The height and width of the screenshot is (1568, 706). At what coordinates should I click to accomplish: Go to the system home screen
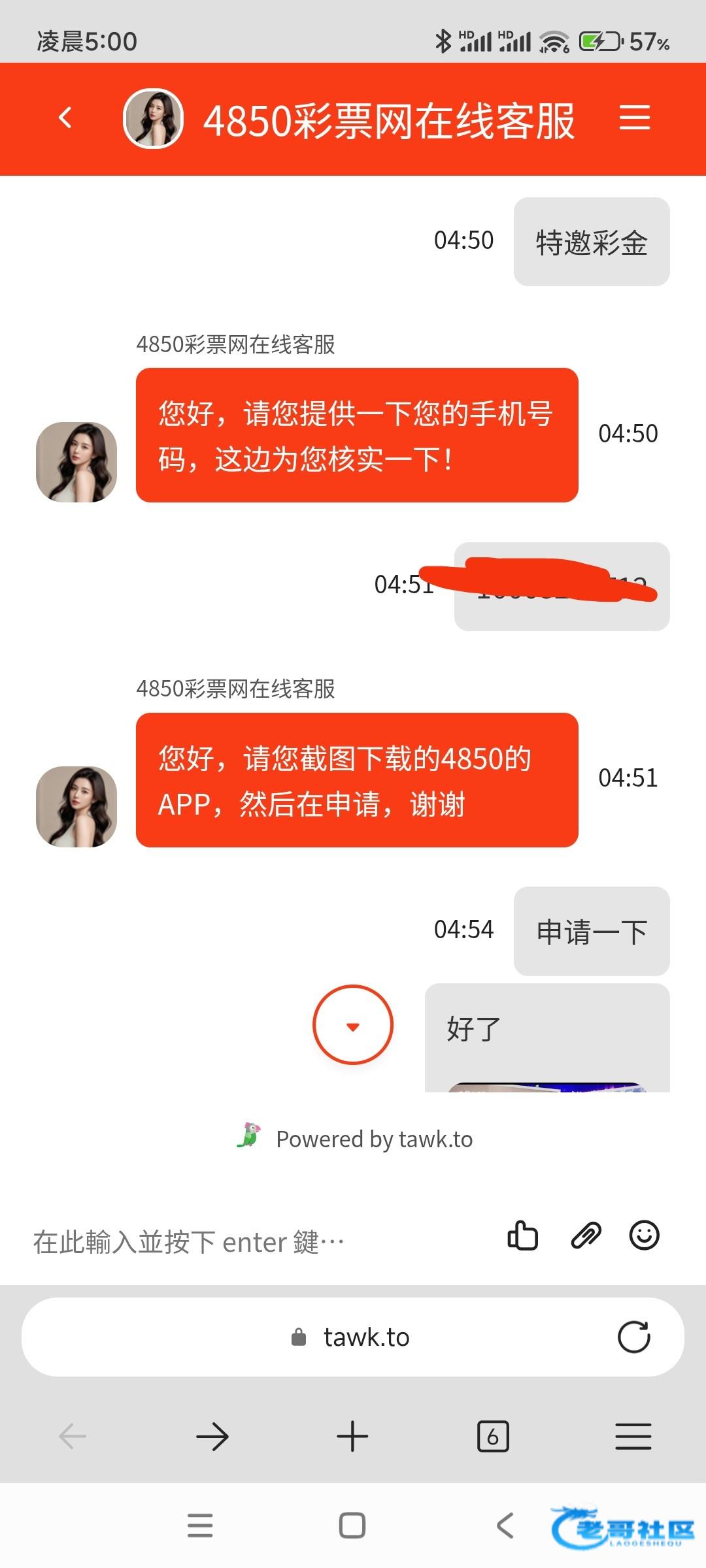tap(352, 1526)
